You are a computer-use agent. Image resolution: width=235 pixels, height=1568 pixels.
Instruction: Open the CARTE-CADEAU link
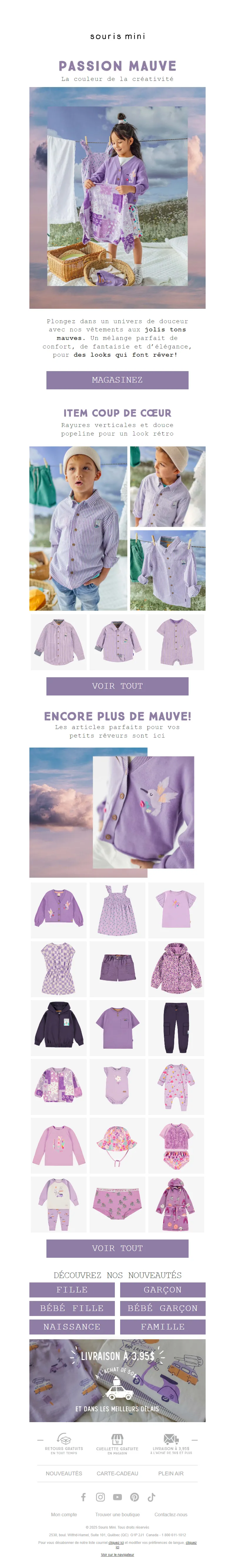click(117, 1473)
